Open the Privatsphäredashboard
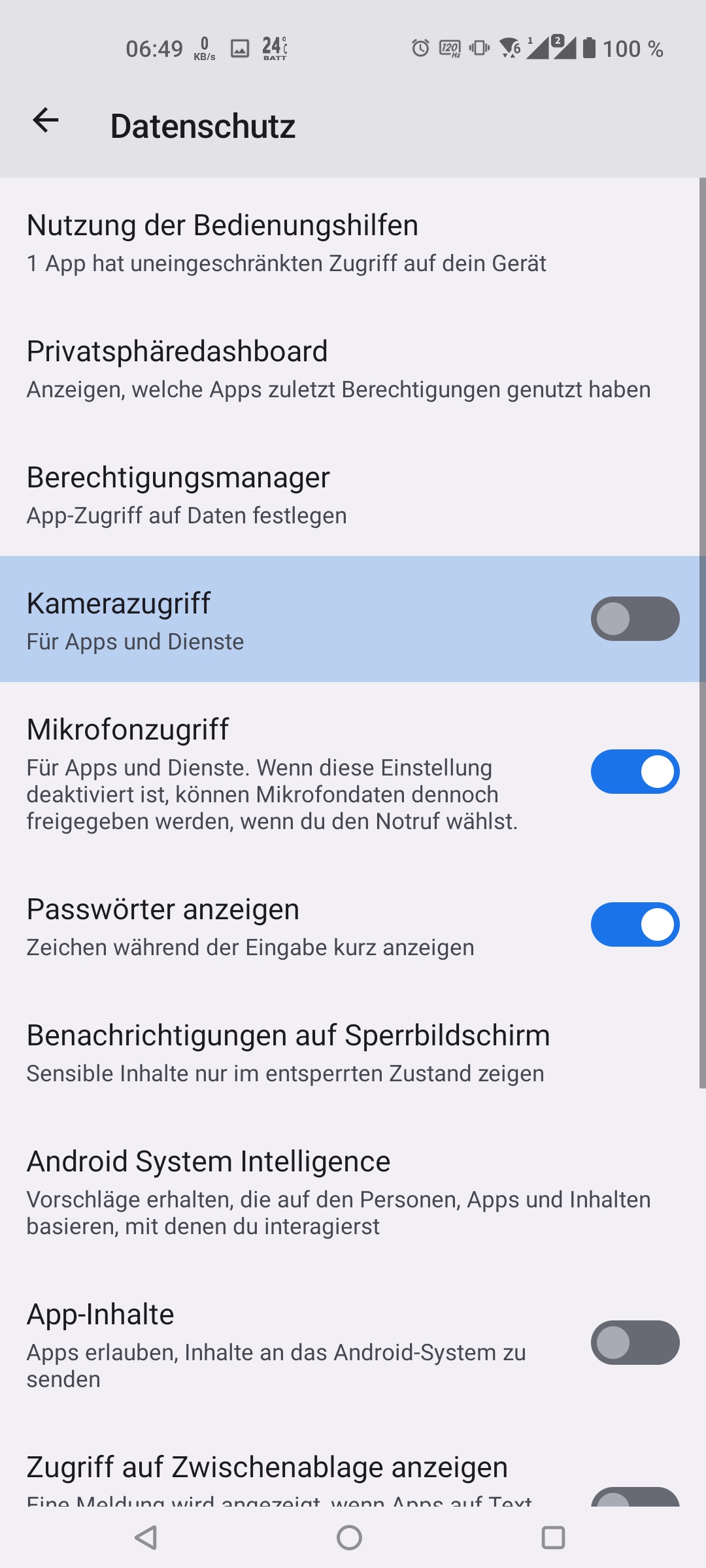This screenshot has height=1568, width=706. tap(338, 368)
